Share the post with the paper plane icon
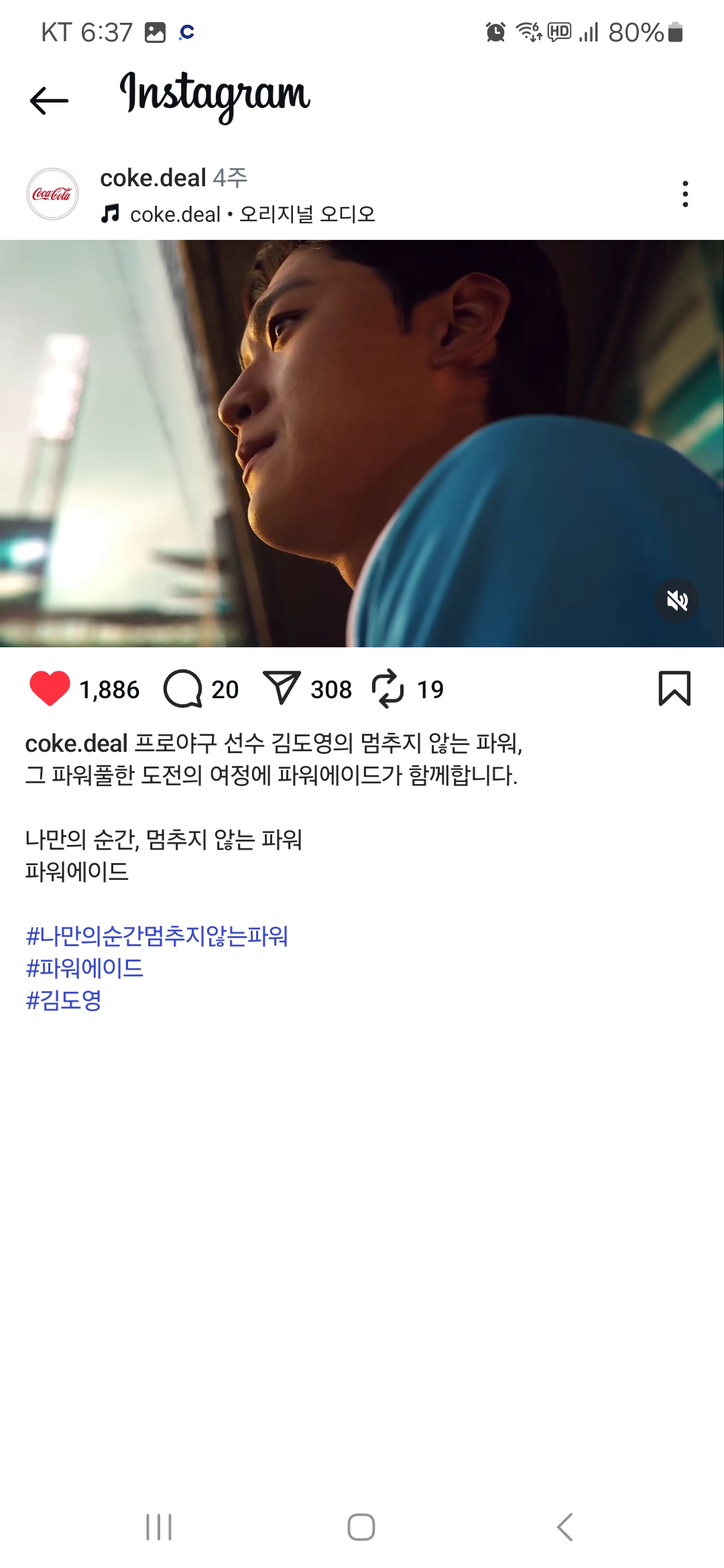This screenshot has height=1568, width=724. point(282,688)
